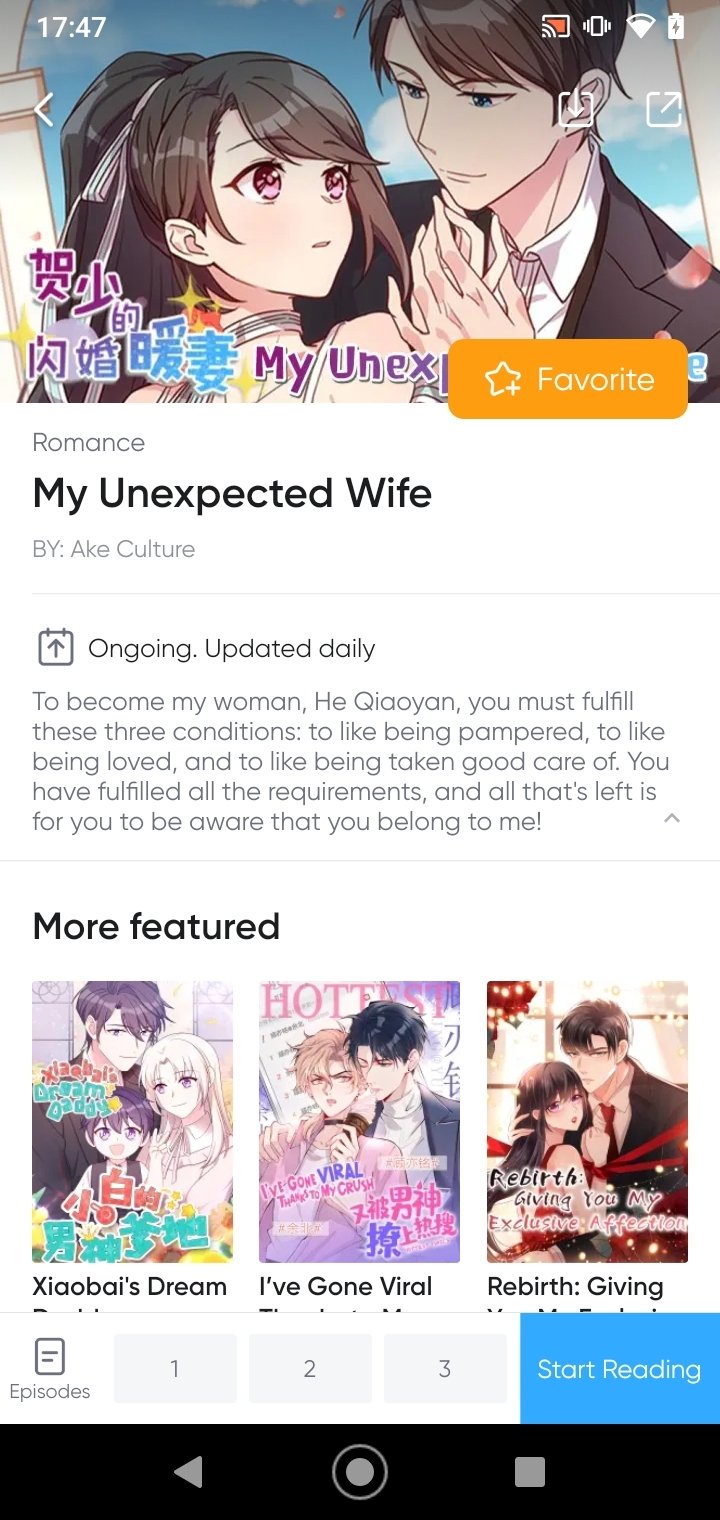
Task: Share this comic via the share icon
Action: [x=663, y=109]
